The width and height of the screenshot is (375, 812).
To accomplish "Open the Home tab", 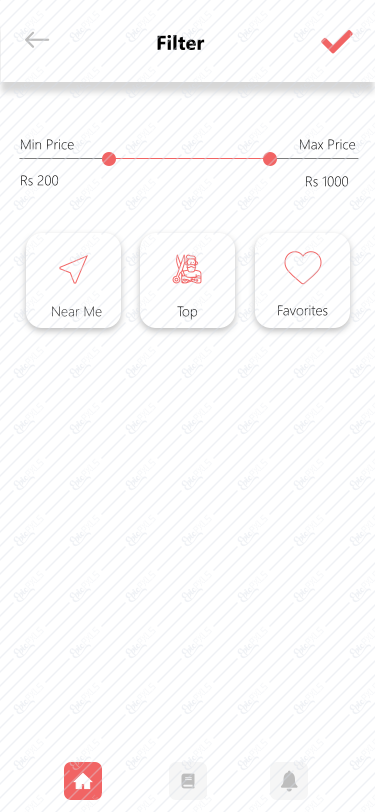I will coord(83,781).
